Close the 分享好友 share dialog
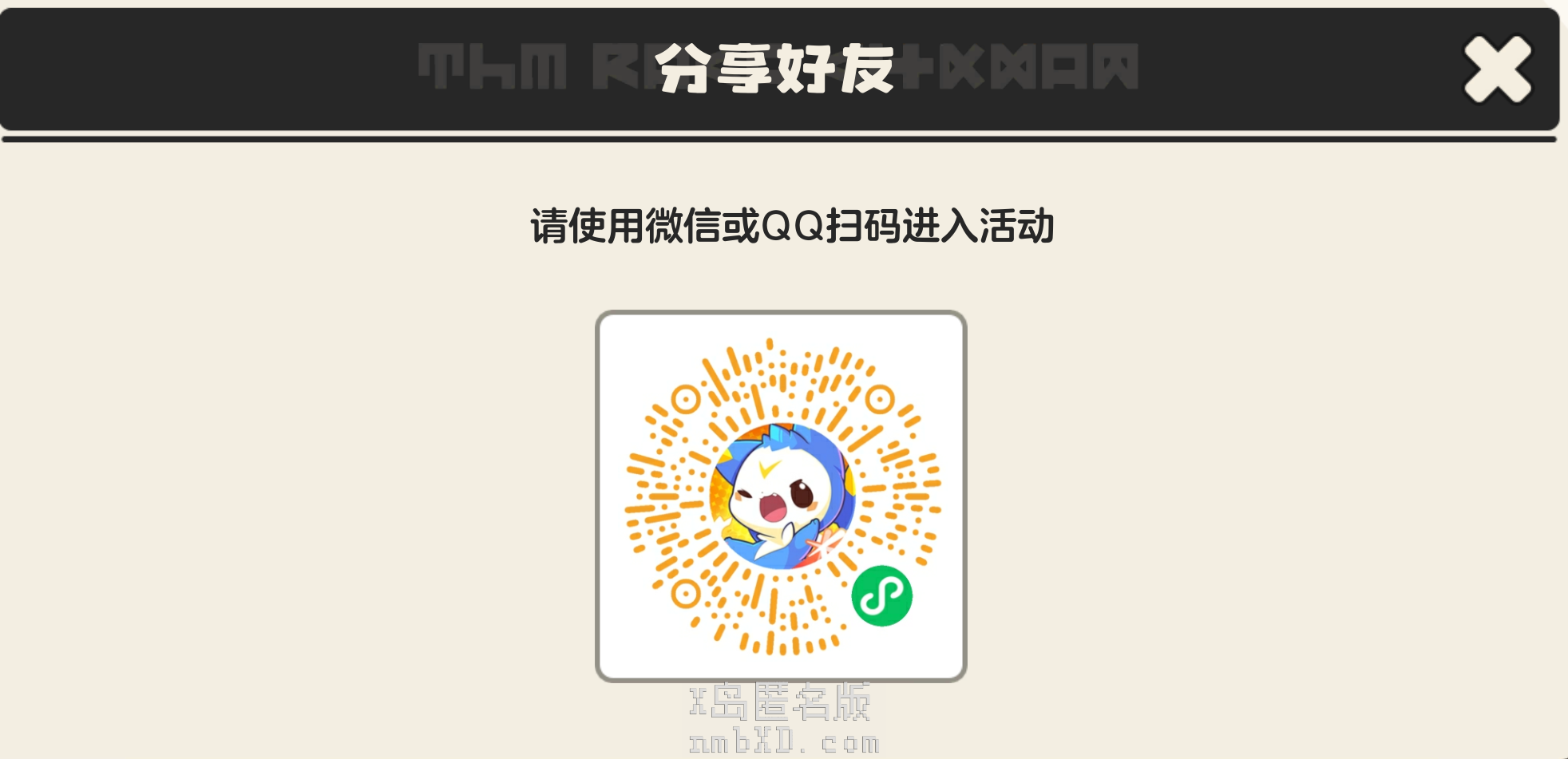Viewport: 1568px width, 759px height. point(1497,69)
